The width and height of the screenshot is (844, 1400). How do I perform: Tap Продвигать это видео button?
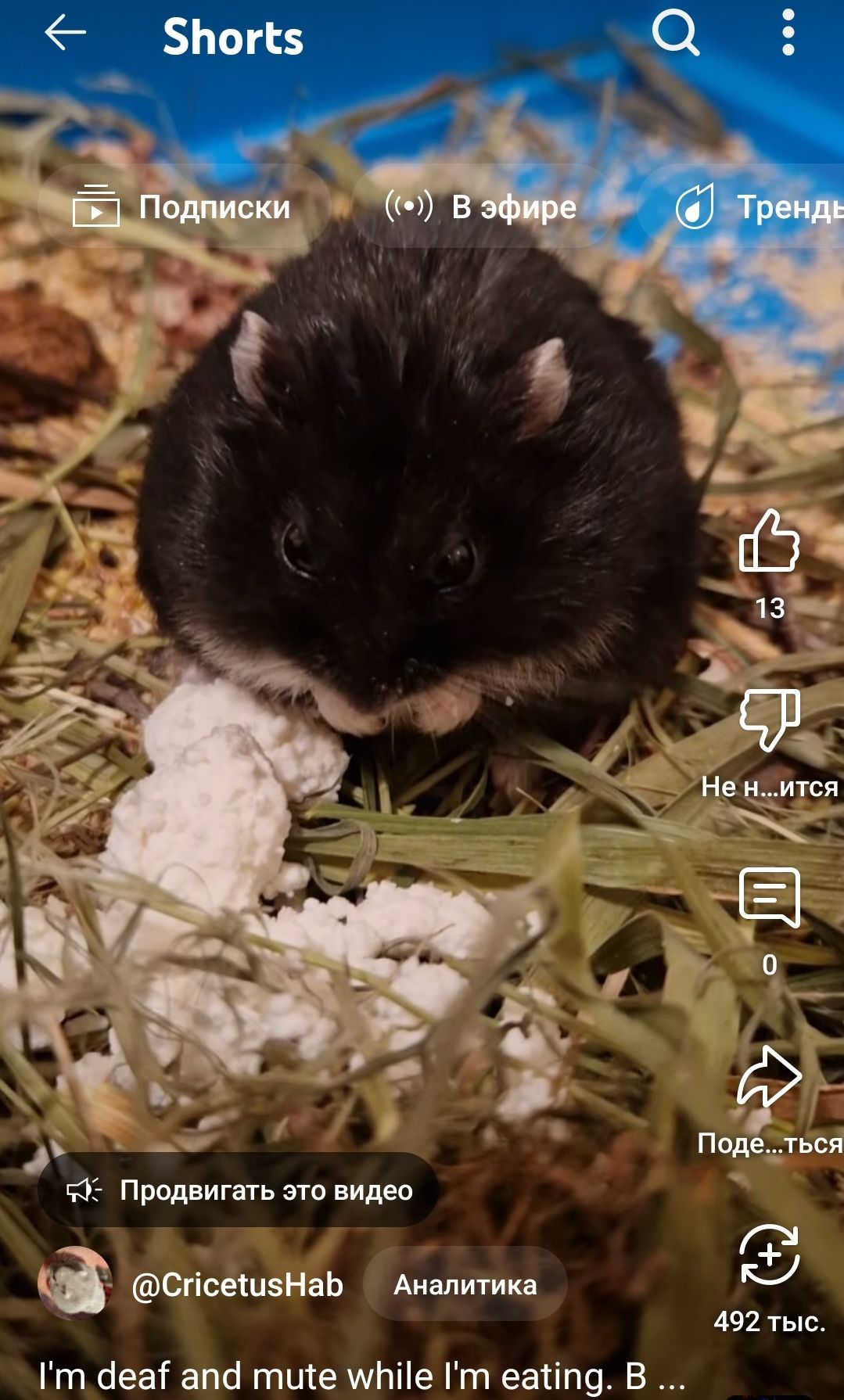(x=239, y=1190)
